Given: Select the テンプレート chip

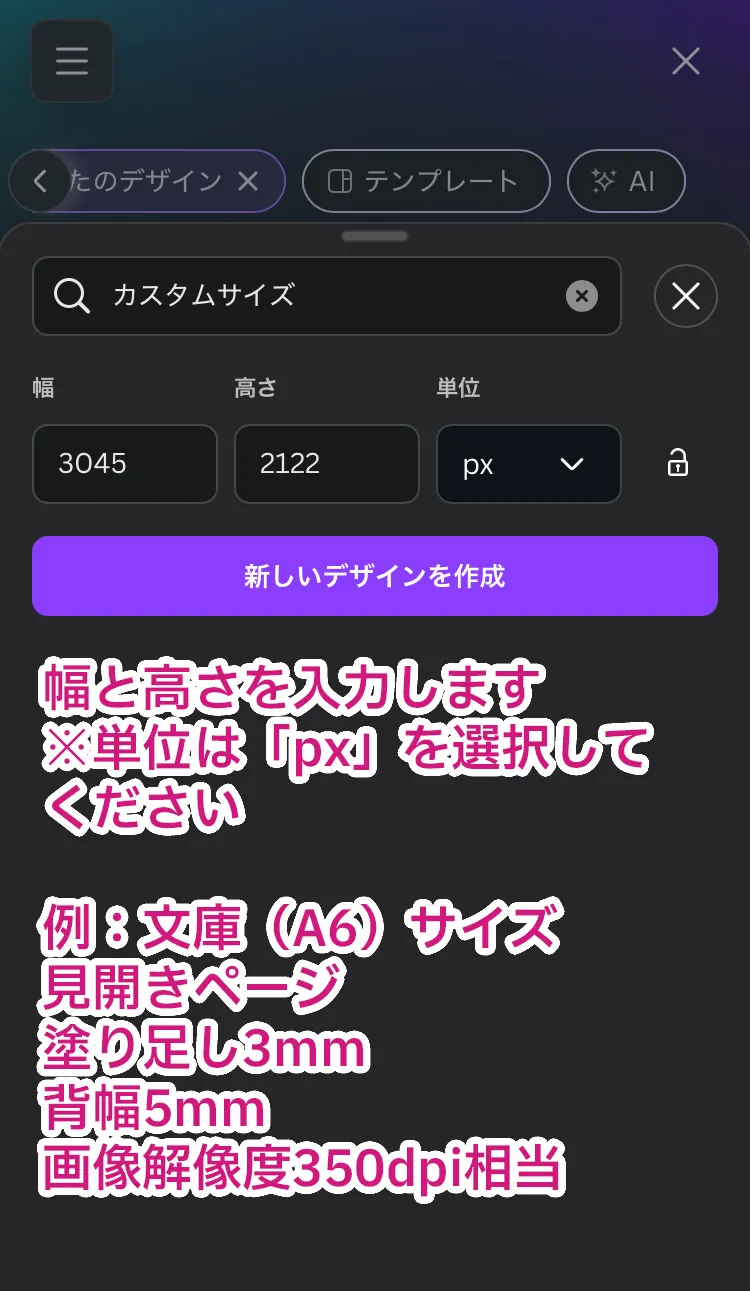Looking at the screenshot, I should tap(426, 181).
